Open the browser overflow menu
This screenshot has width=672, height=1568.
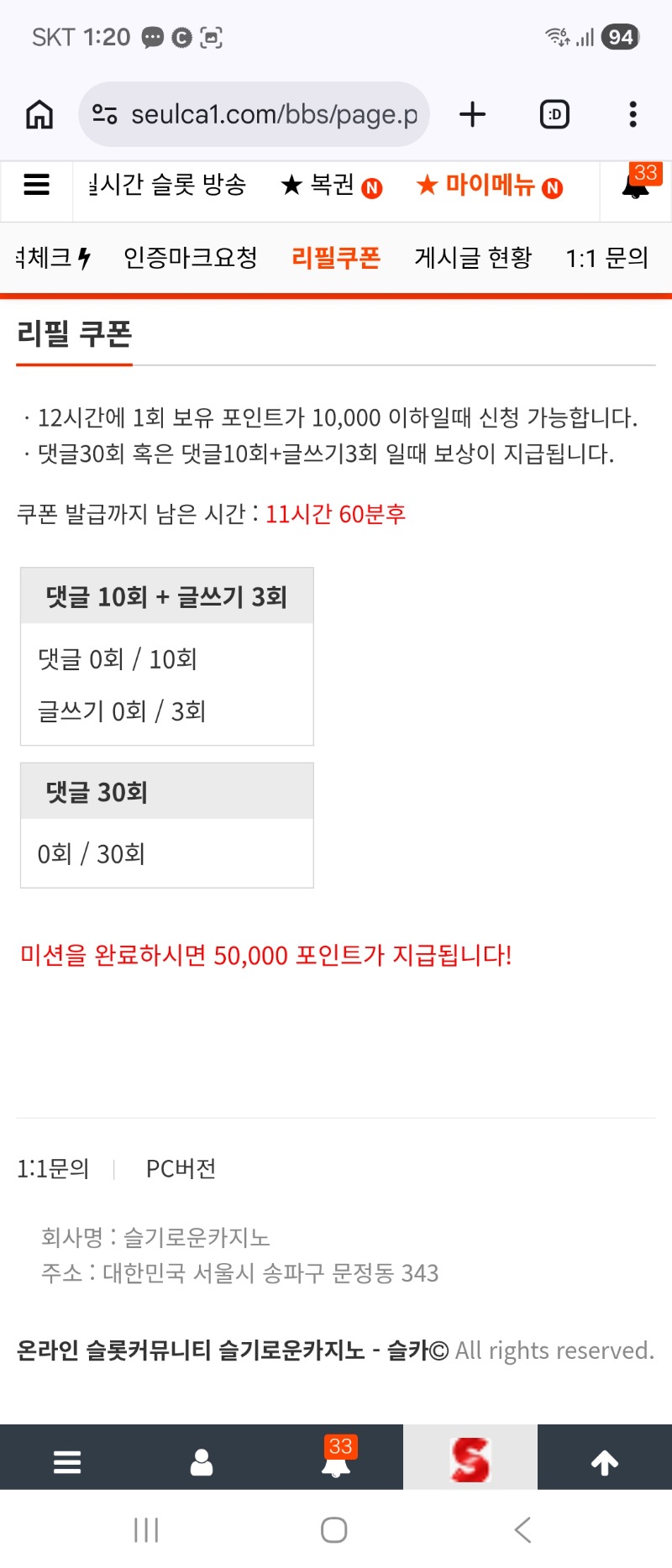(633, 114)
